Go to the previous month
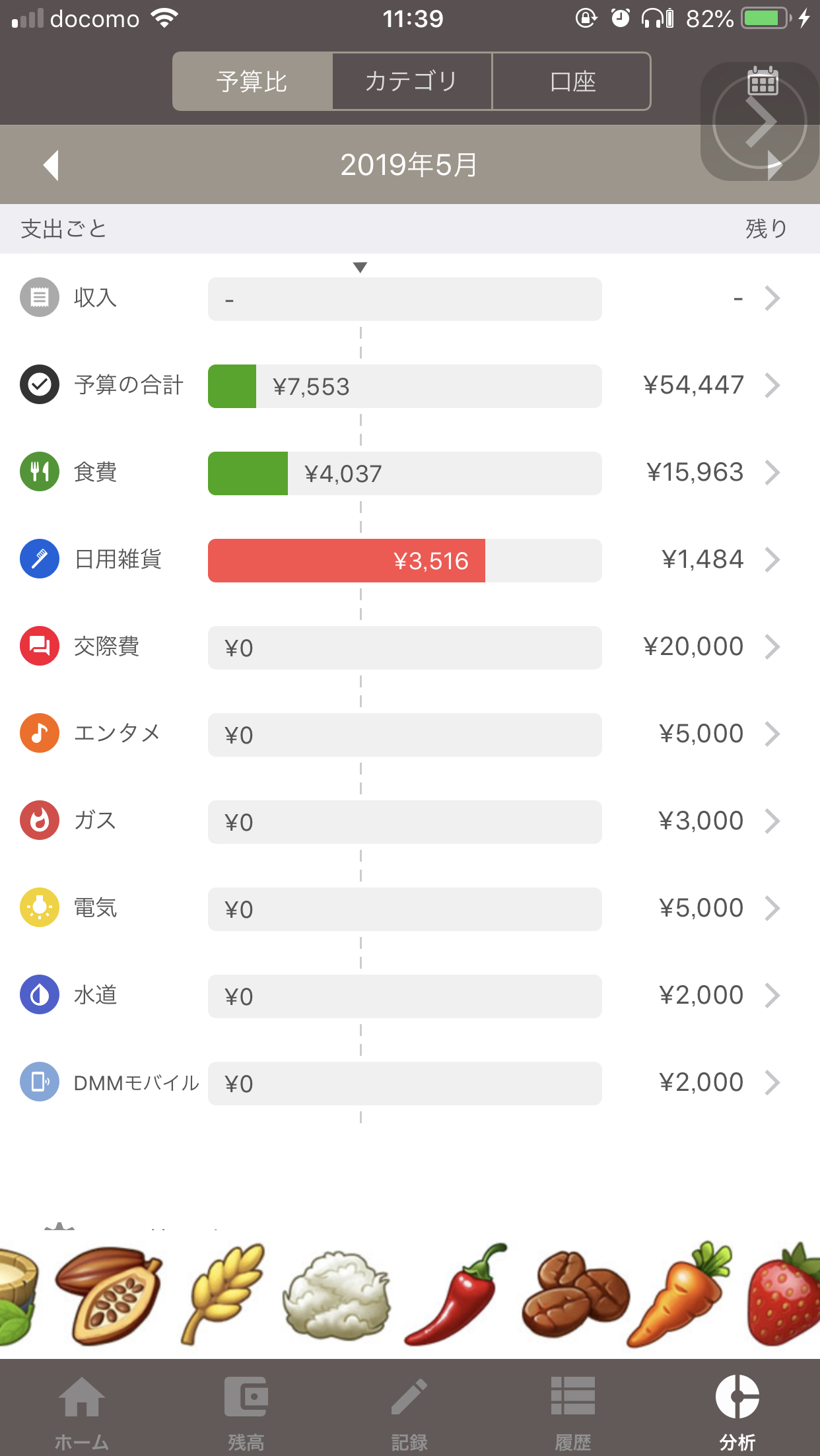The height and width of the screenshot is (1456, 820). 51,165
